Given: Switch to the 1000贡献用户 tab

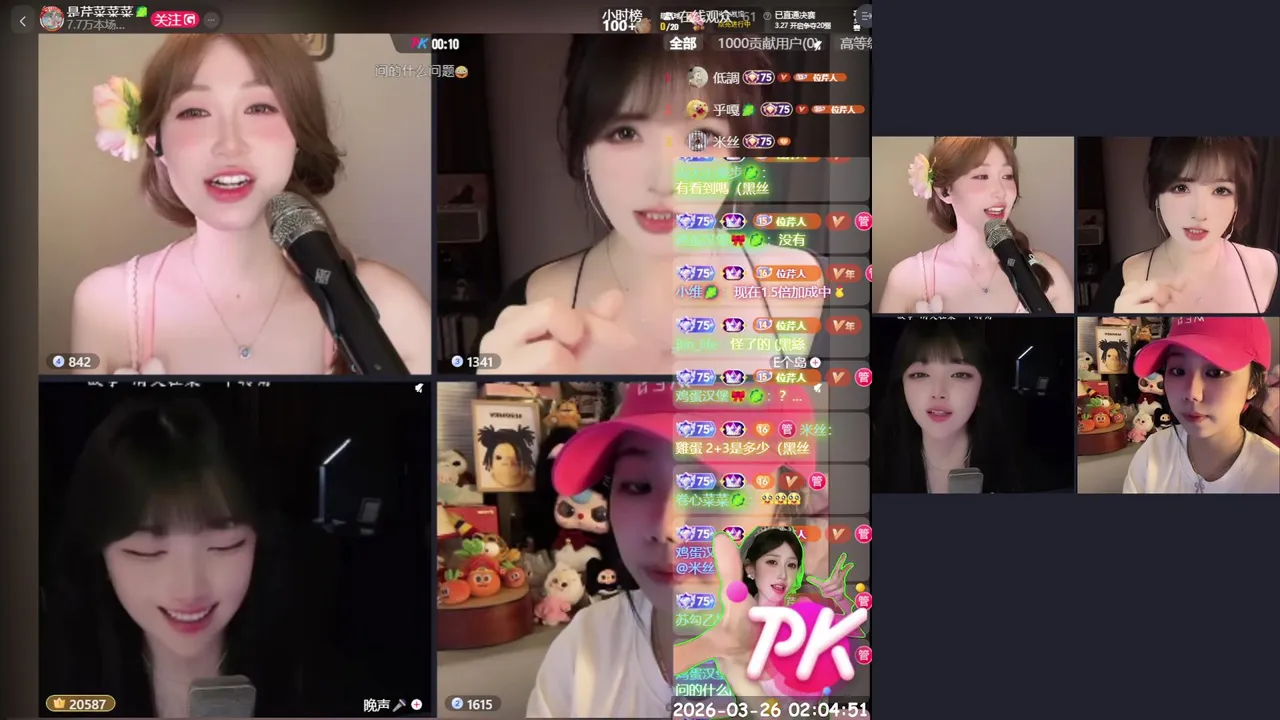Looking at the screenshot, I should pos(767,43).
